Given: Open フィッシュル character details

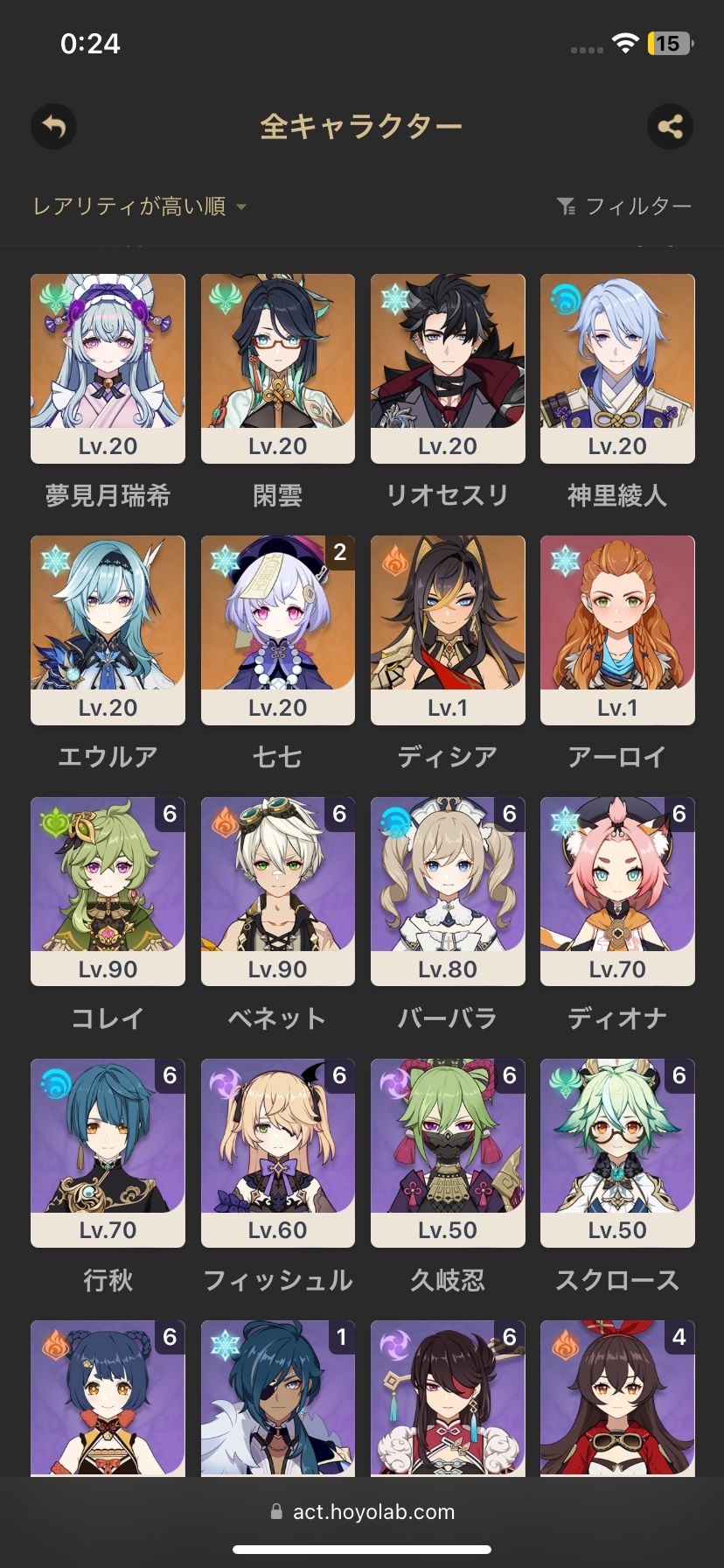Looking at the screenshot, I should 277,1152.
